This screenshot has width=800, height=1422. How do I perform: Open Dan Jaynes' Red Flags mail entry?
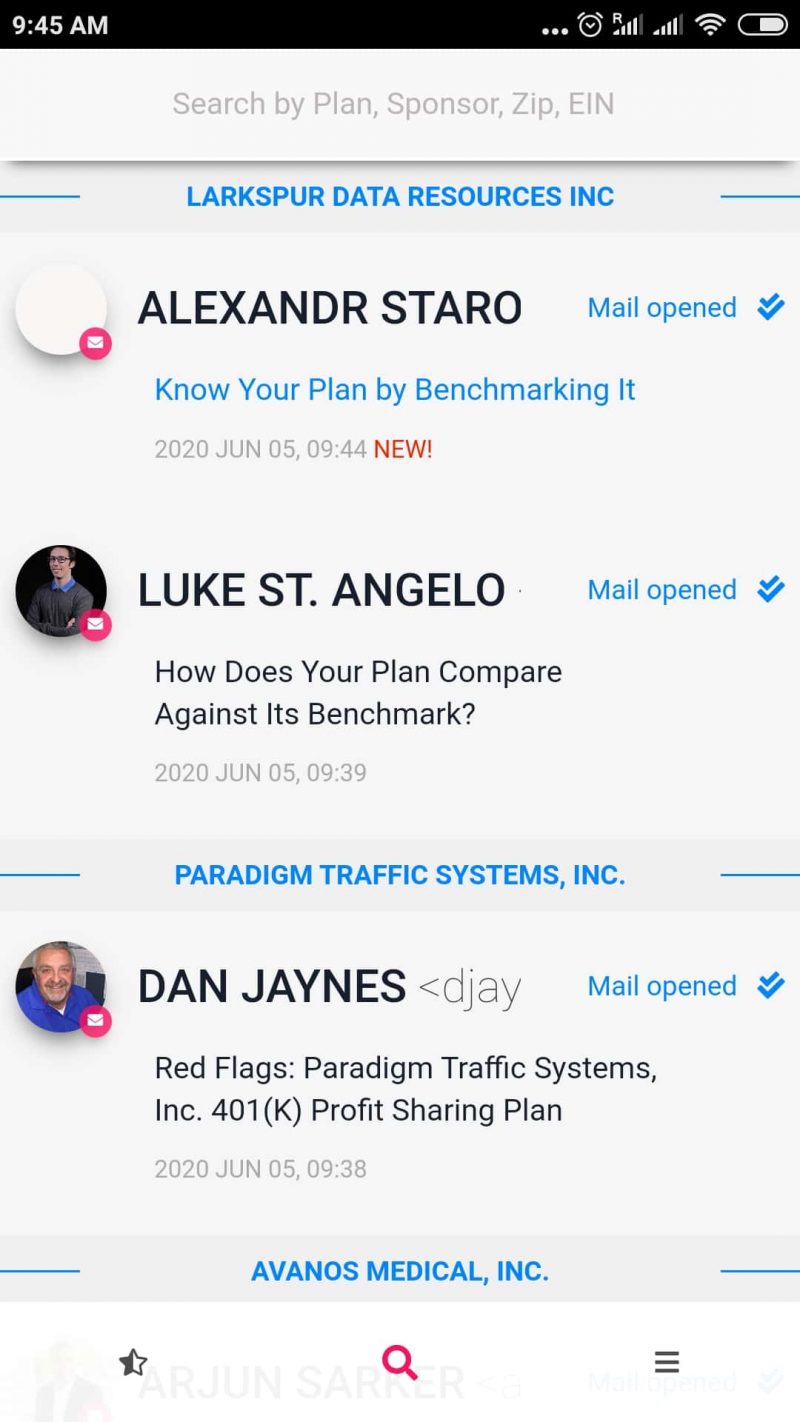click(x=405, y=1089)
